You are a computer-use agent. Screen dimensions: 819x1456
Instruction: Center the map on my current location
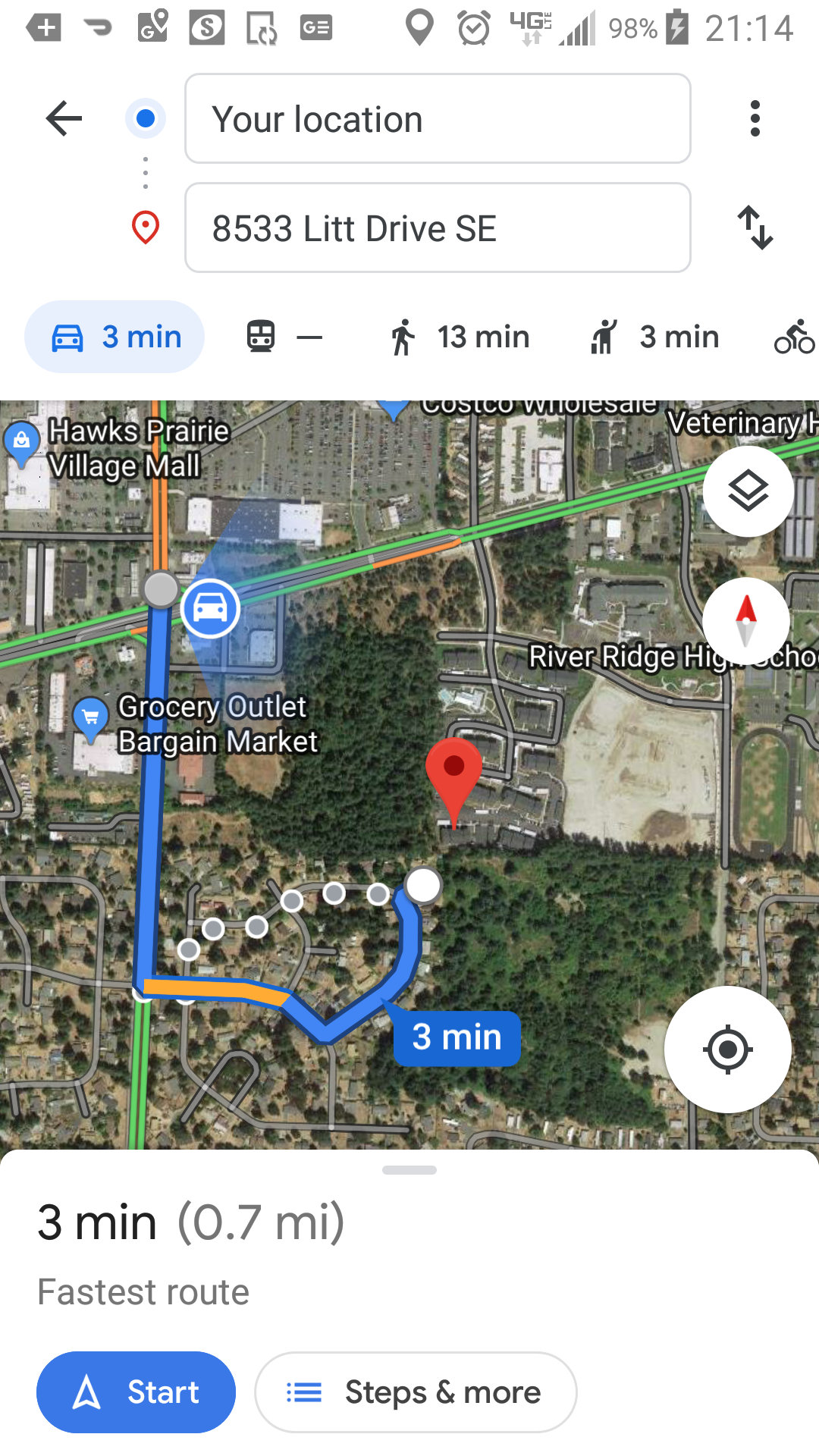[x=728, y=1050]
